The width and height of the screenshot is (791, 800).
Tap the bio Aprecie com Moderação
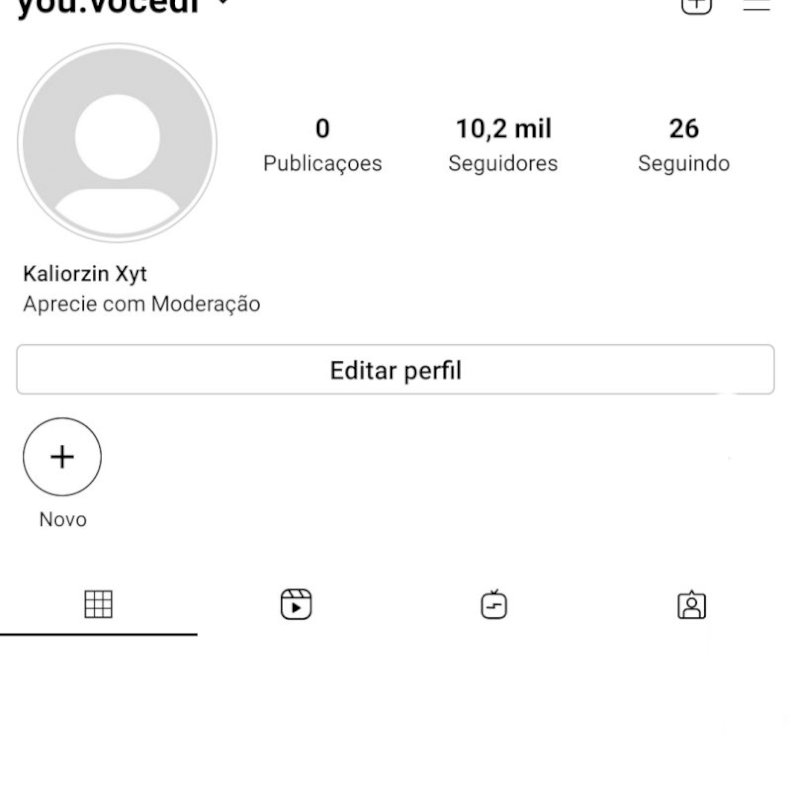(141, 303)
